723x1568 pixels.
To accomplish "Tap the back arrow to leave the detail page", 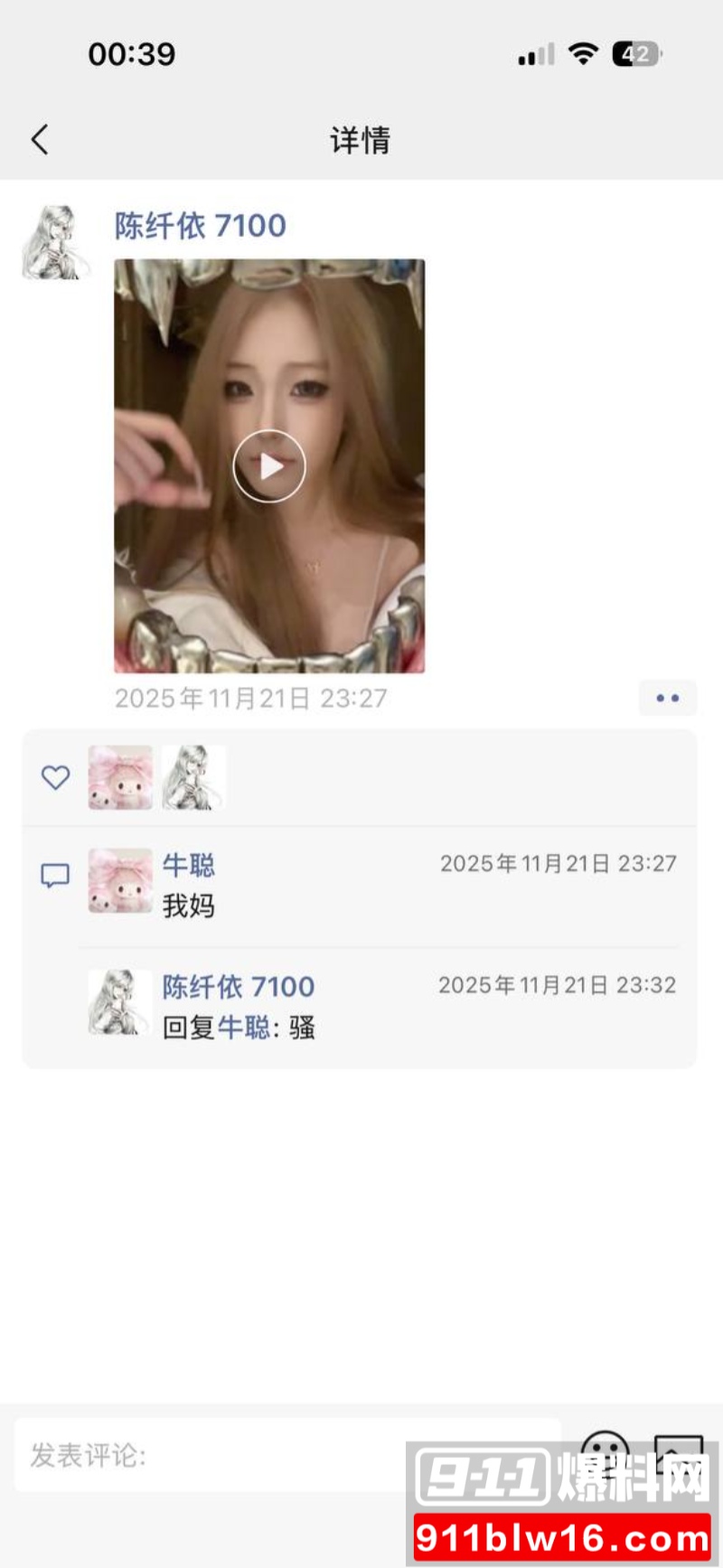I will click(38, 141).
